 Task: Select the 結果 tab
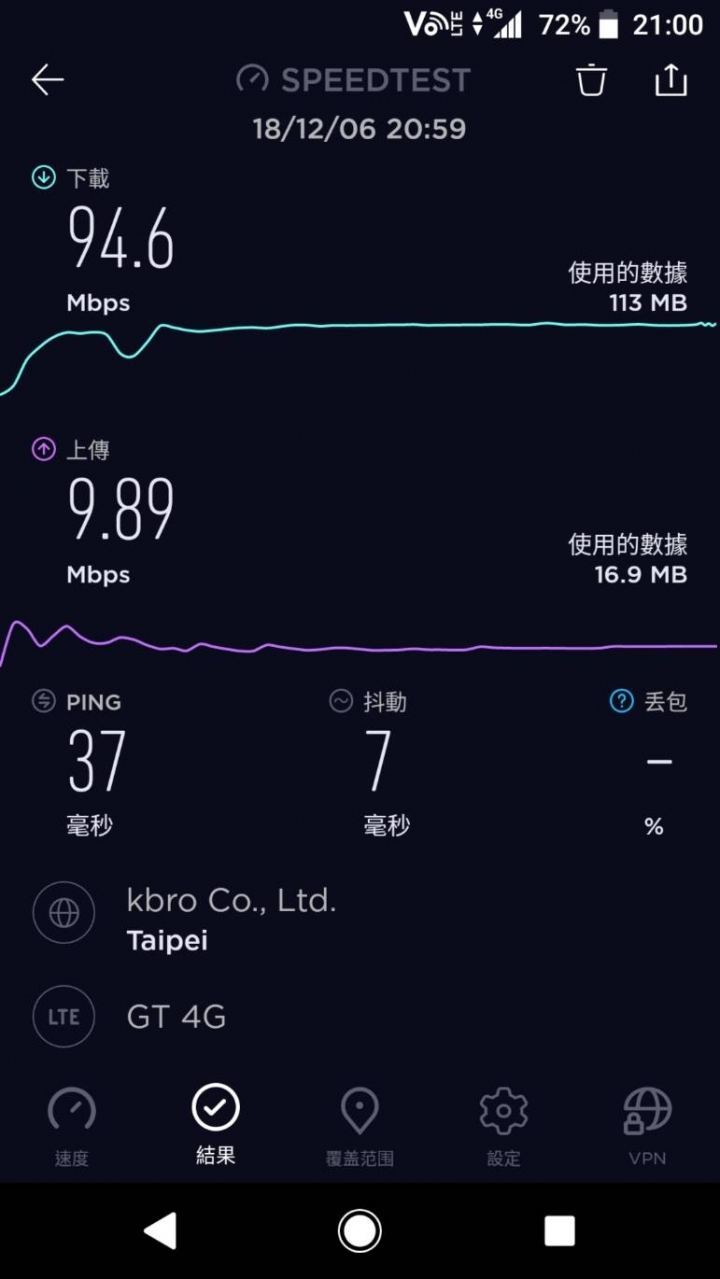pos(216,1126)
